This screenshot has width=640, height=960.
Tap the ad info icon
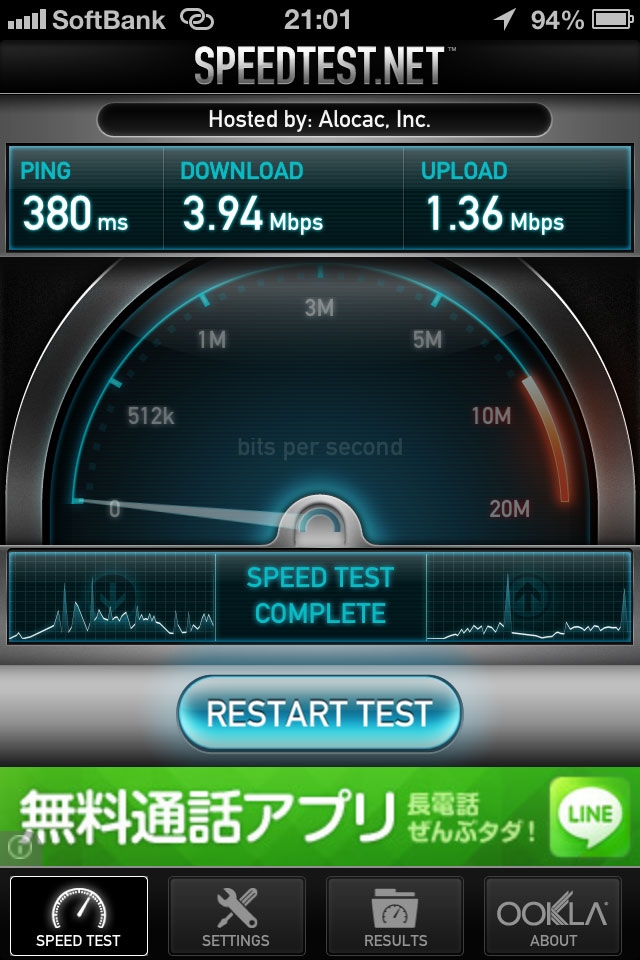(x=15, y=847)
